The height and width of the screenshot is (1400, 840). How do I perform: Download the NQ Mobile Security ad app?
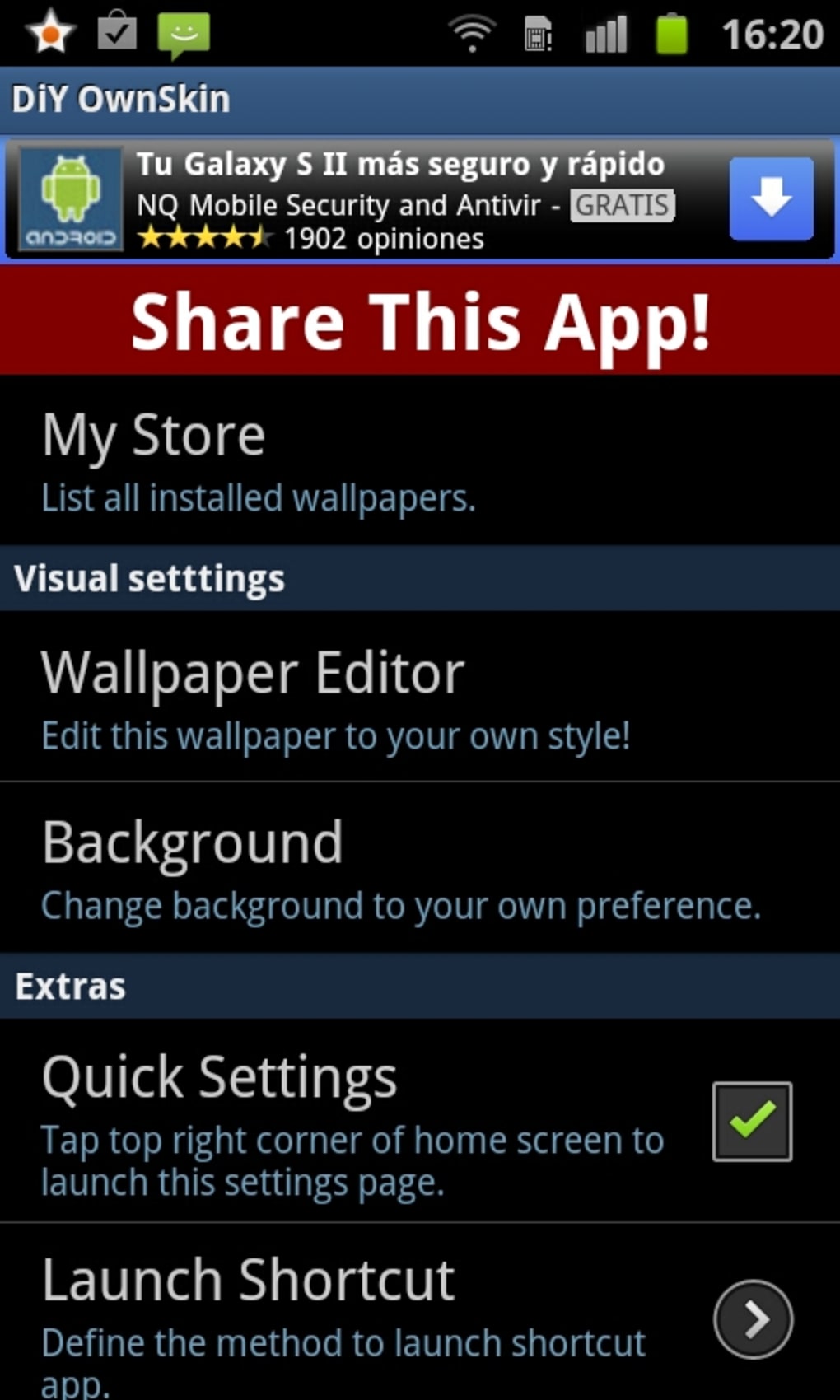(771, 199)
